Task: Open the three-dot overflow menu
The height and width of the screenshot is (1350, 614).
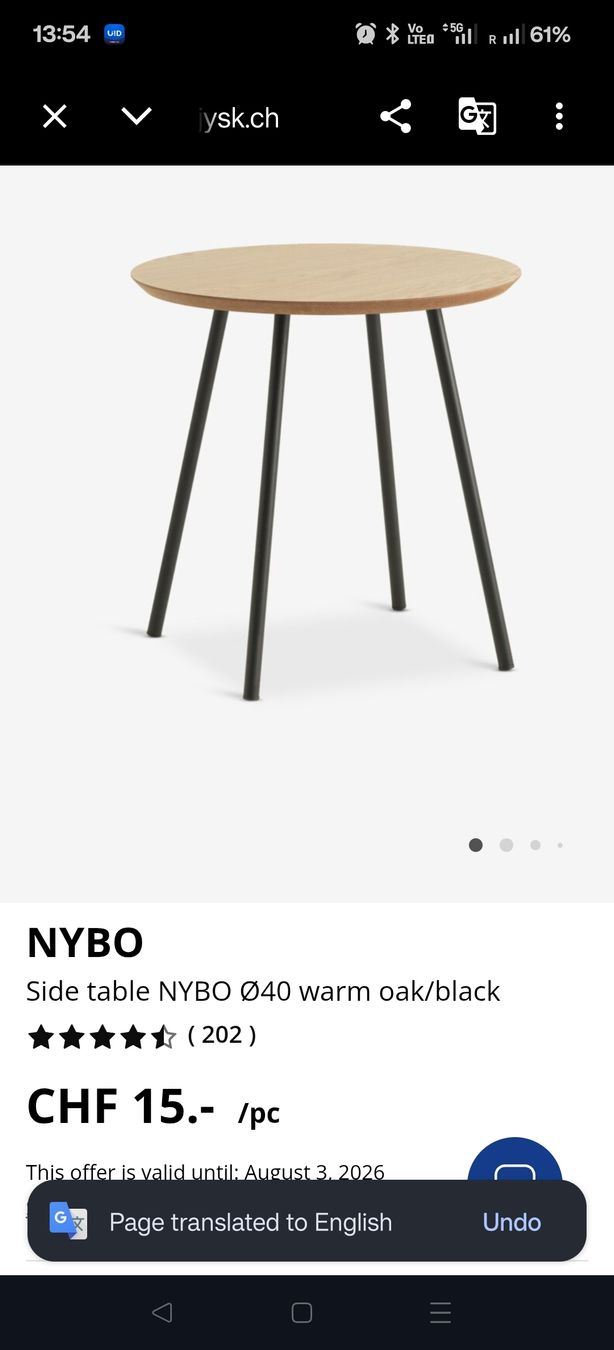Action: click(559, 117)
